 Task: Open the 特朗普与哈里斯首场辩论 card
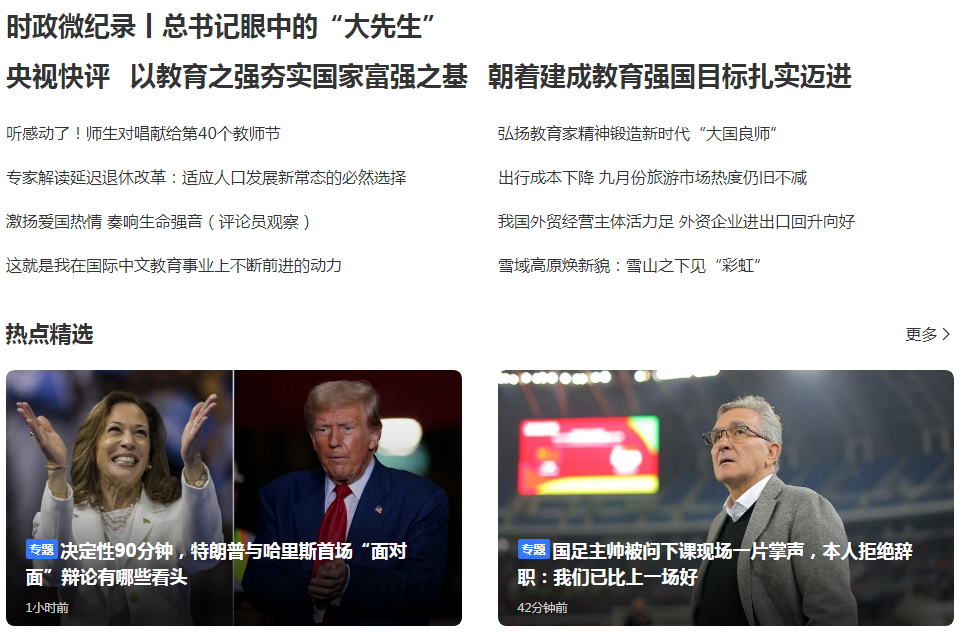234,497
